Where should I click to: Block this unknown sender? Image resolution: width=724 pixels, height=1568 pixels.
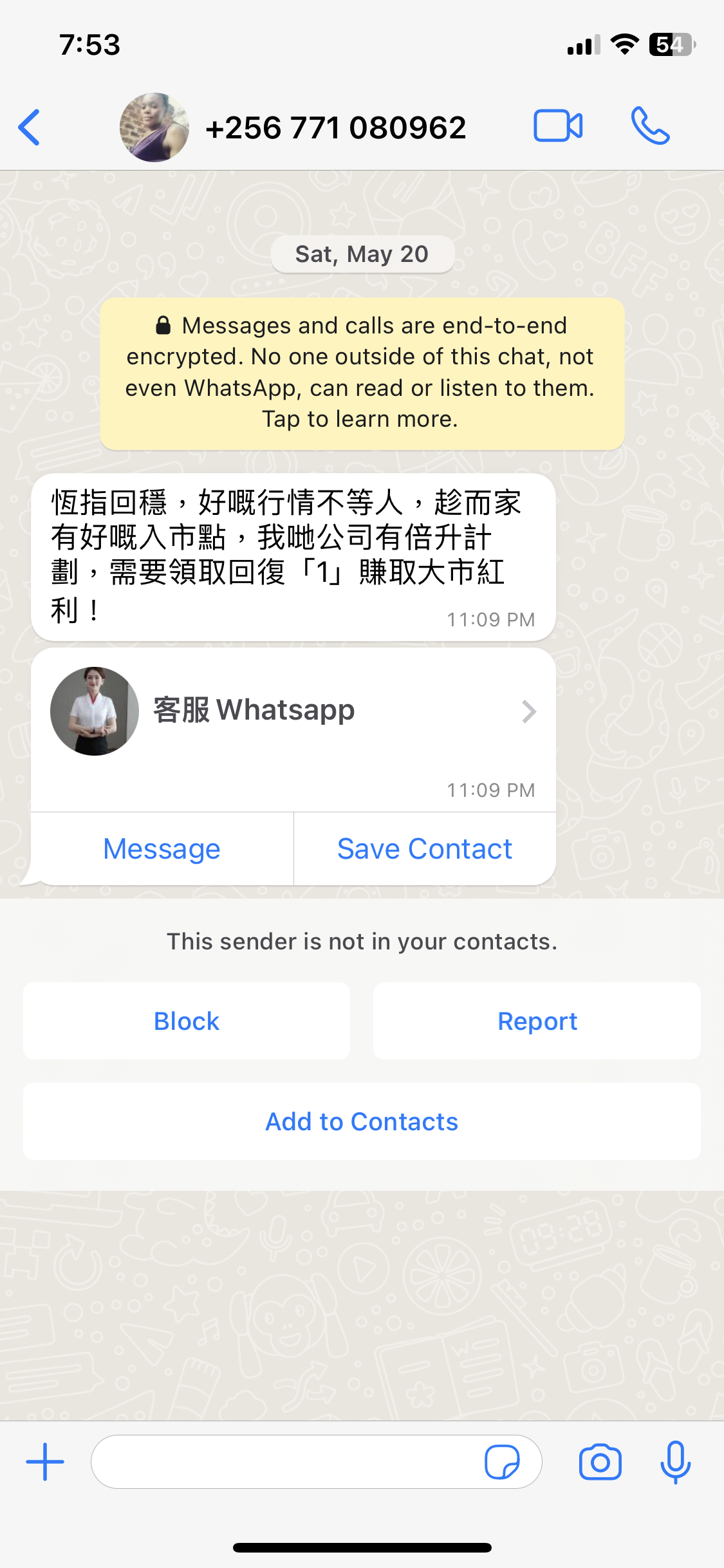point(187,1021)
